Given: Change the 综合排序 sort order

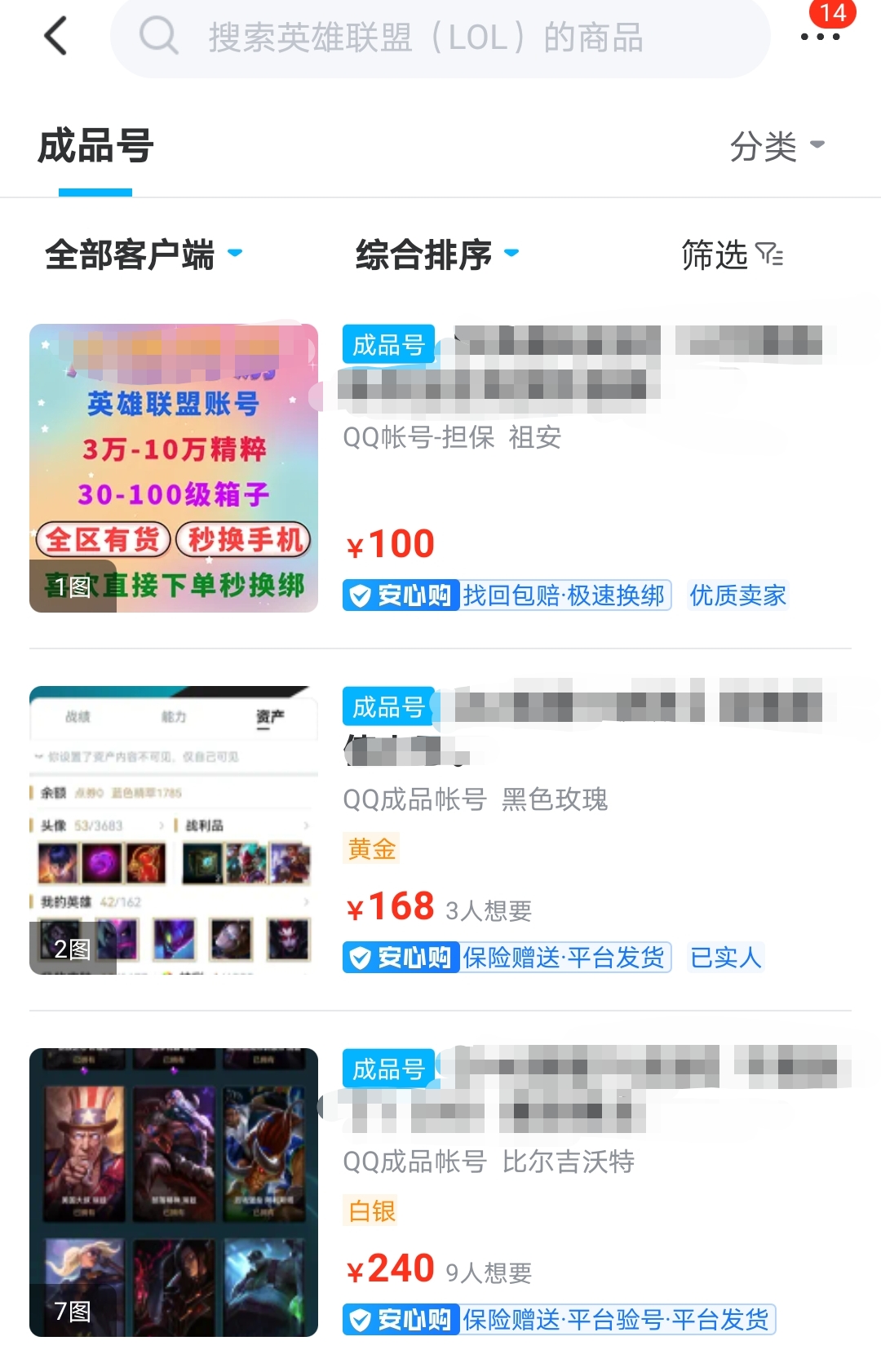Looking at the screenshot, I should pos(437,254).
